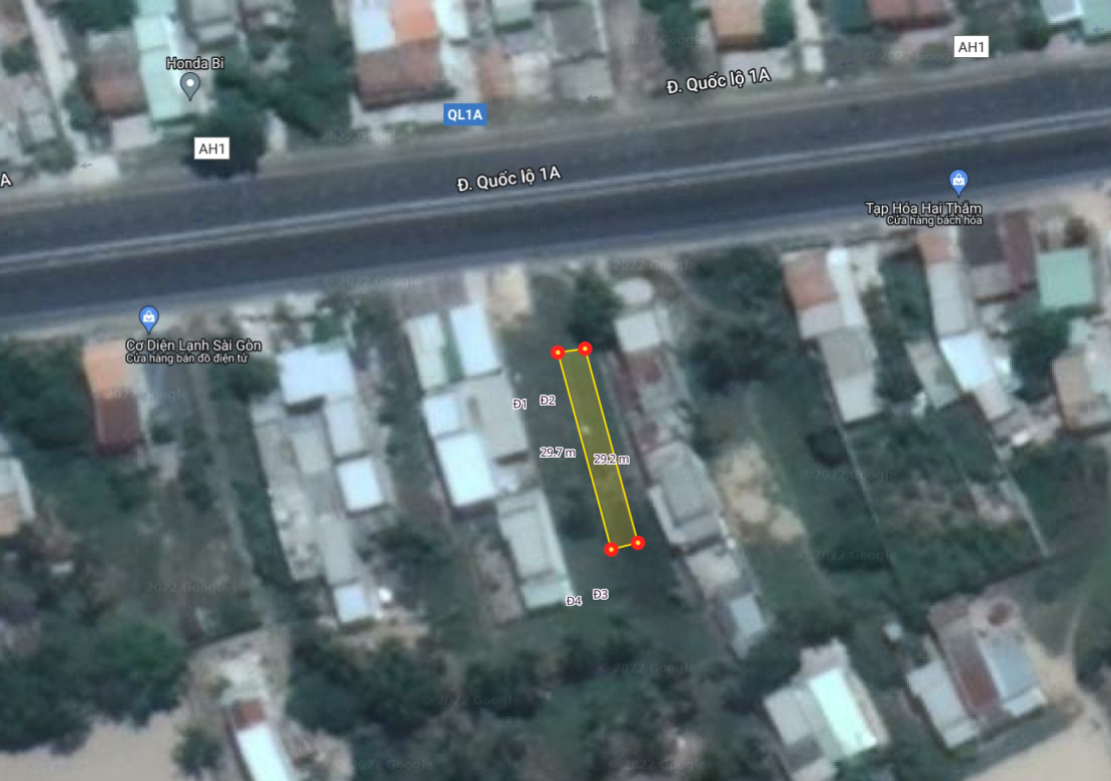Image resolution: width=1111 pixels, height=781 pixels.
Task: Open the Cơ Điện Lạnh Sài Gòn store pin
Action: click(x=149, y=318)
